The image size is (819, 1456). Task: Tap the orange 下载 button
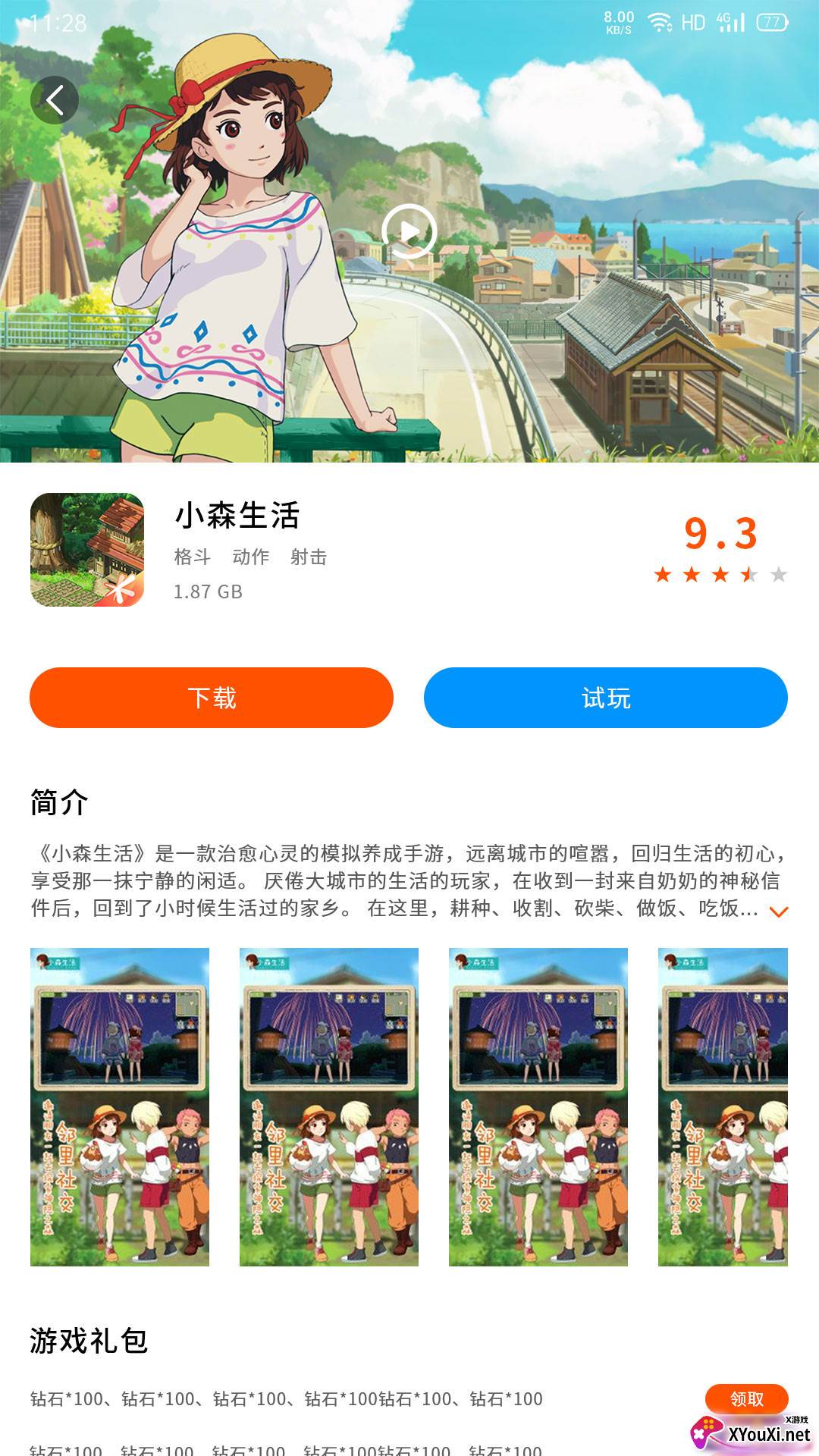point(212,698)
